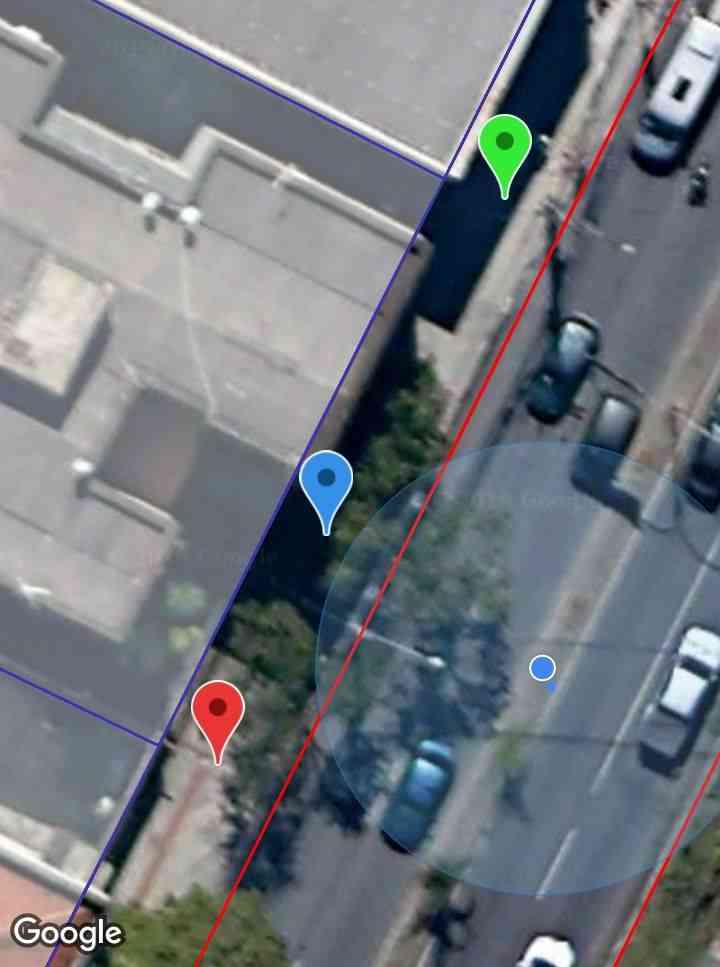
Task: Tap the blue current-location dot
Action: pyautogui.click(x=542, y=668)
